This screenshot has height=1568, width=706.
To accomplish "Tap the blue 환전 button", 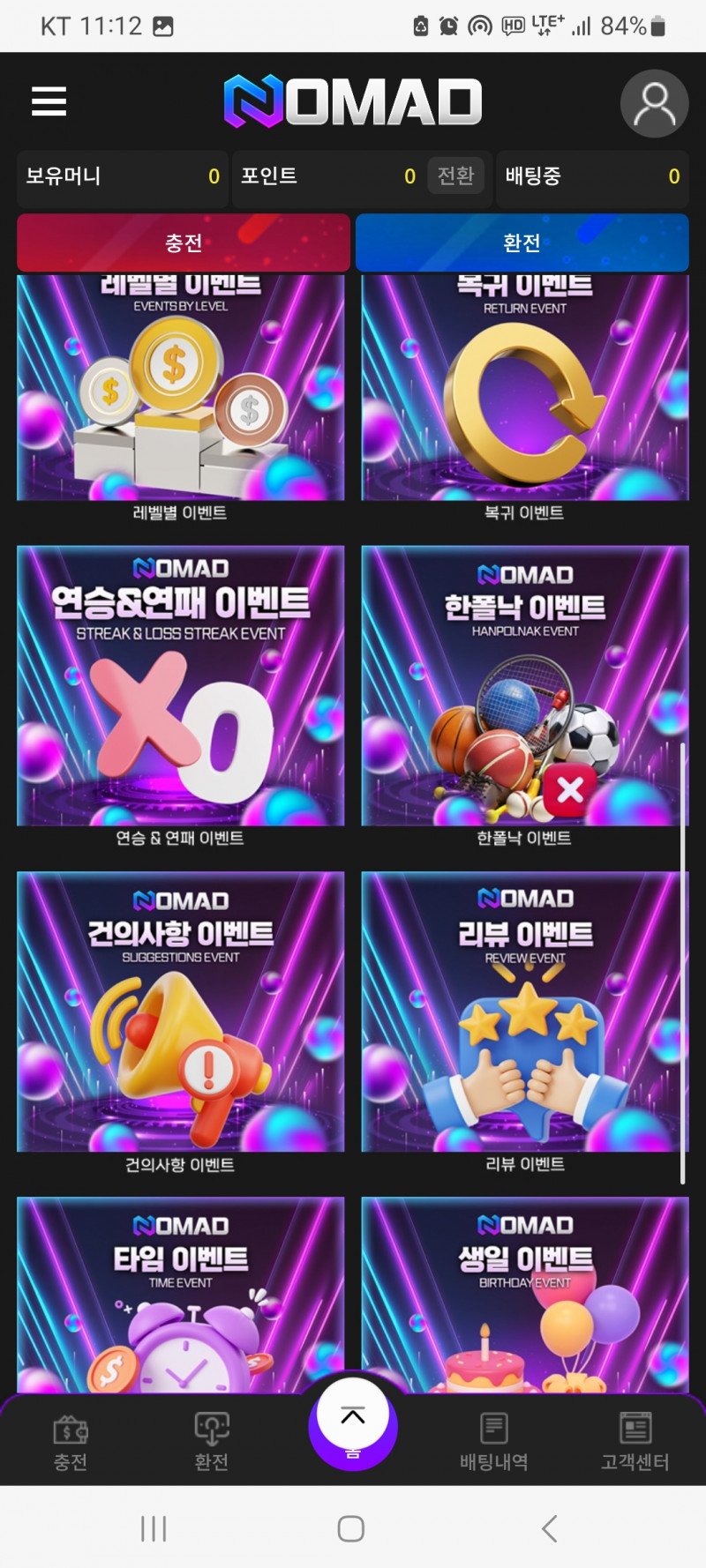I will click(522, 243).
